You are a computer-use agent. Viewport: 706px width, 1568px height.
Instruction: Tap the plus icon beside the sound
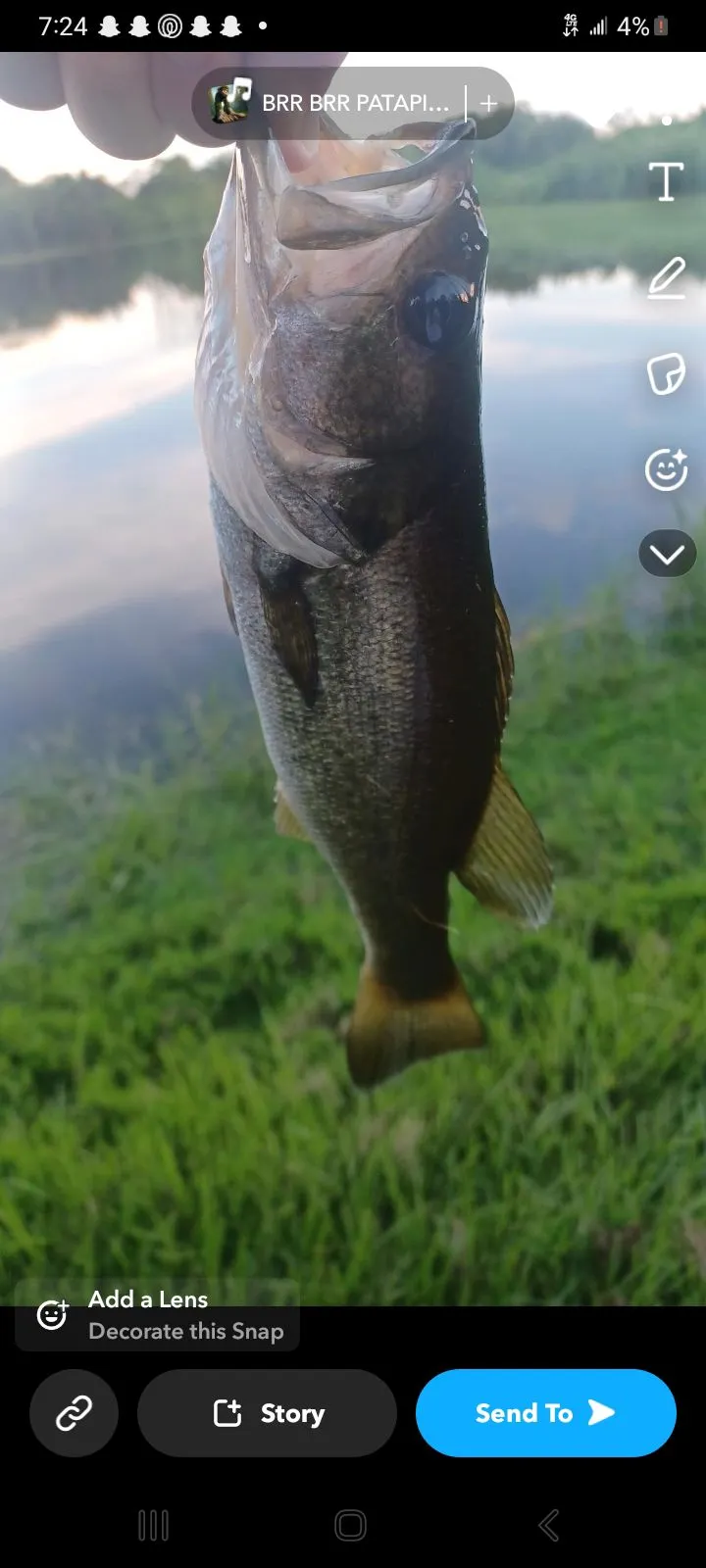coord(488,103)
